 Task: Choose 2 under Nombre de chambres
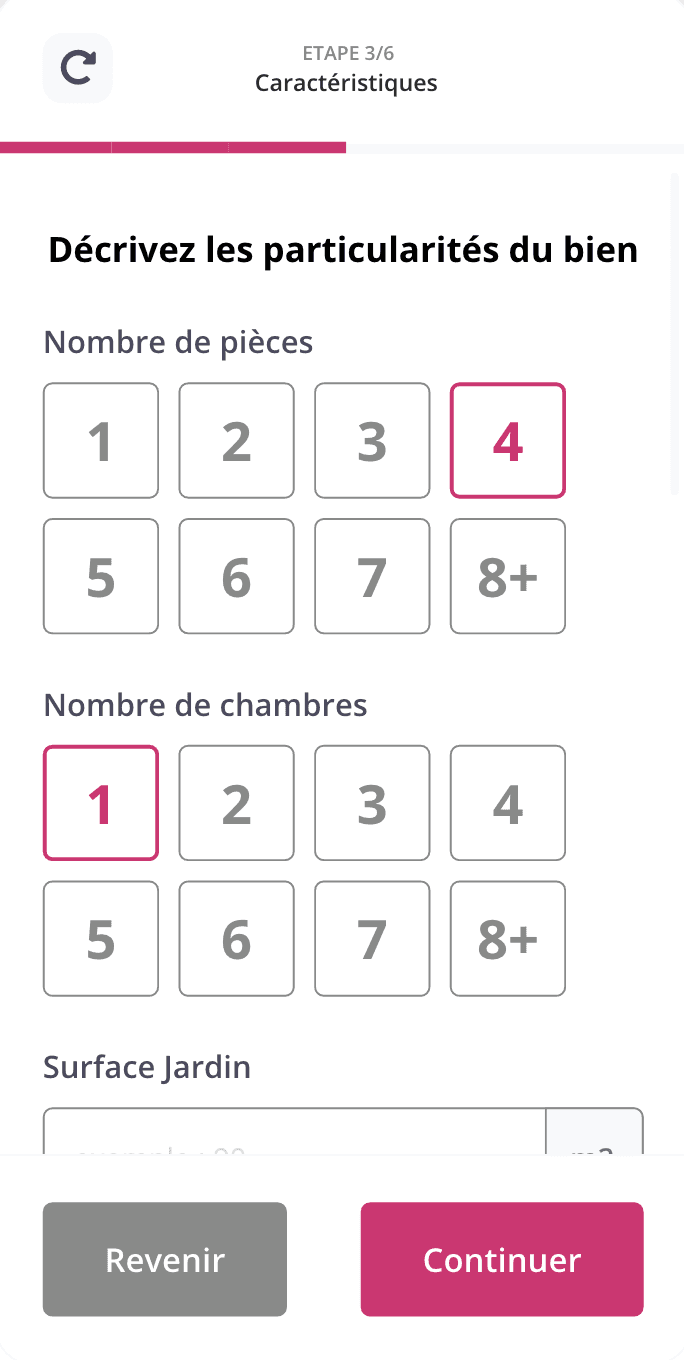pyautogui.click(x=237, y=803)
